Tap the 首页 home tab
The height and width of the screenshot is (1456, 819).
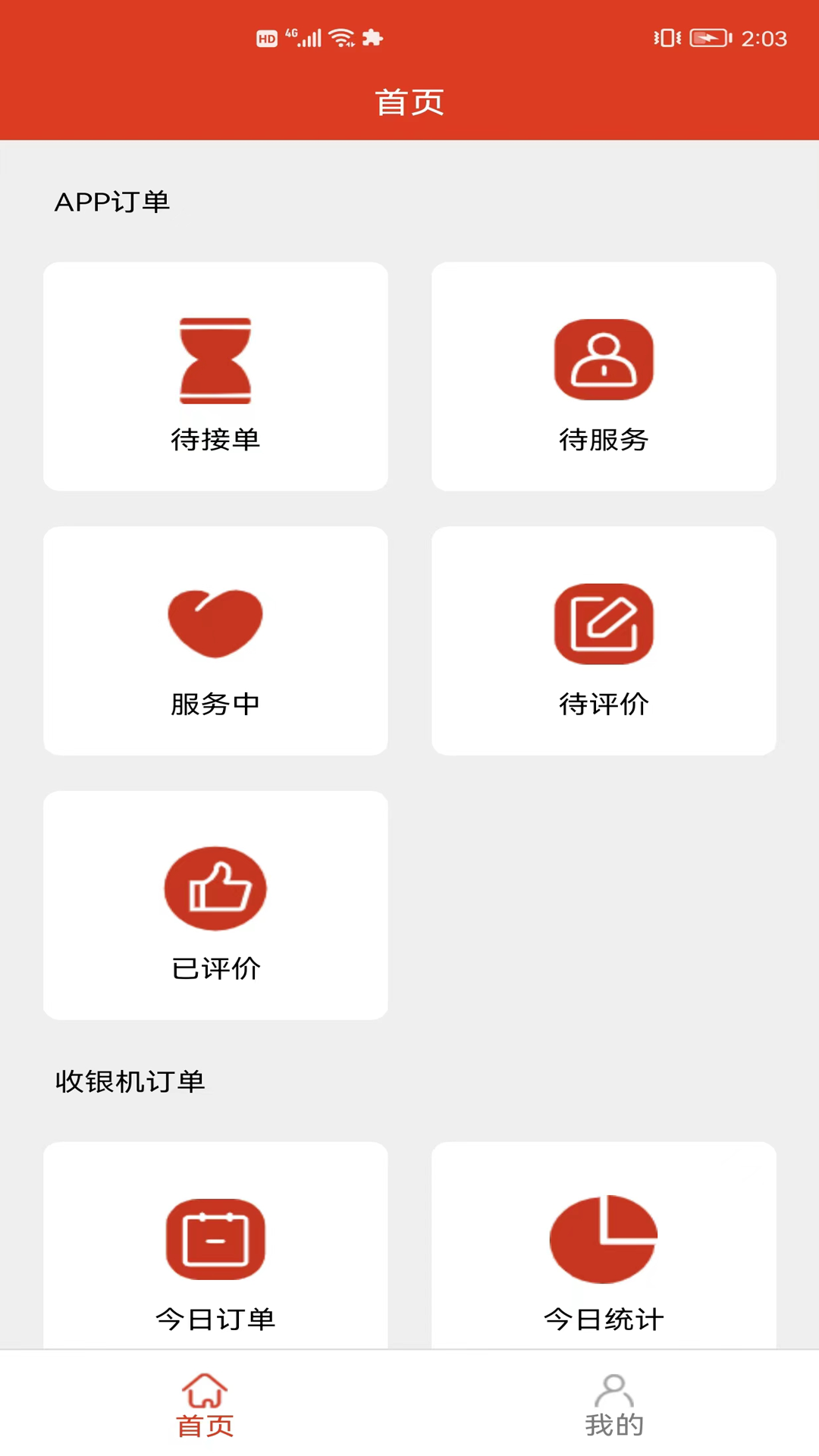coord(205,1404)
